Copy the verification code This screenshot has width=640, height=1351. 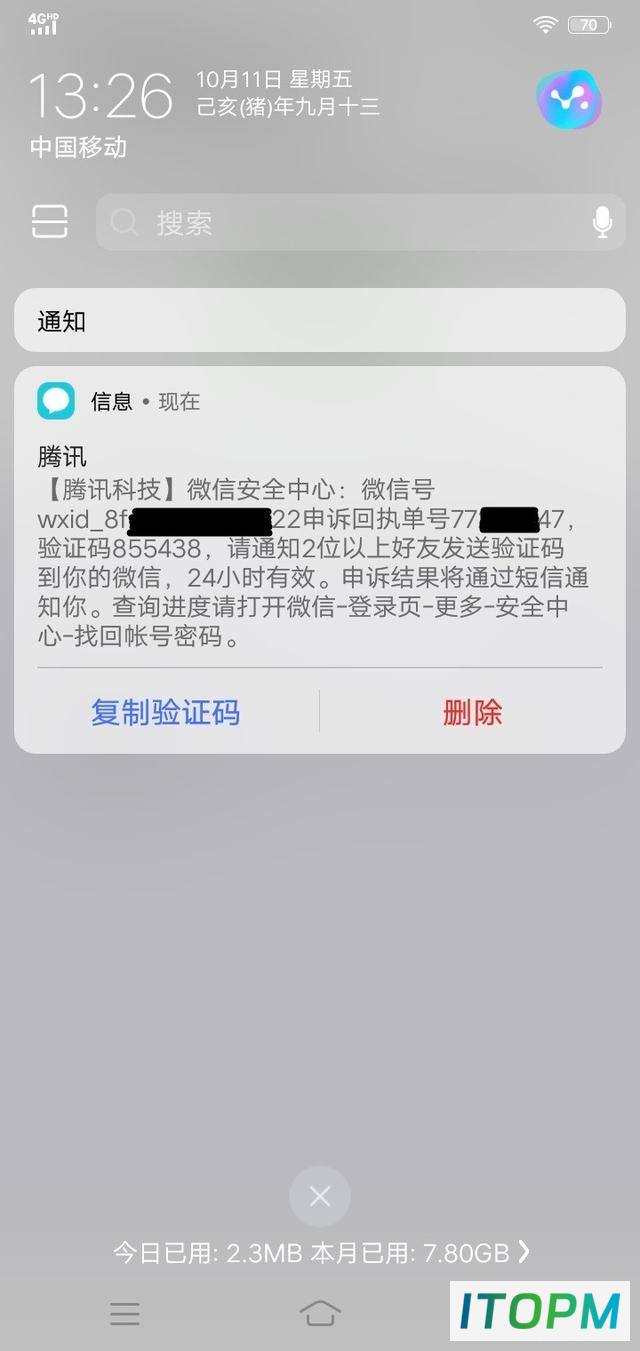pos(166,712)
